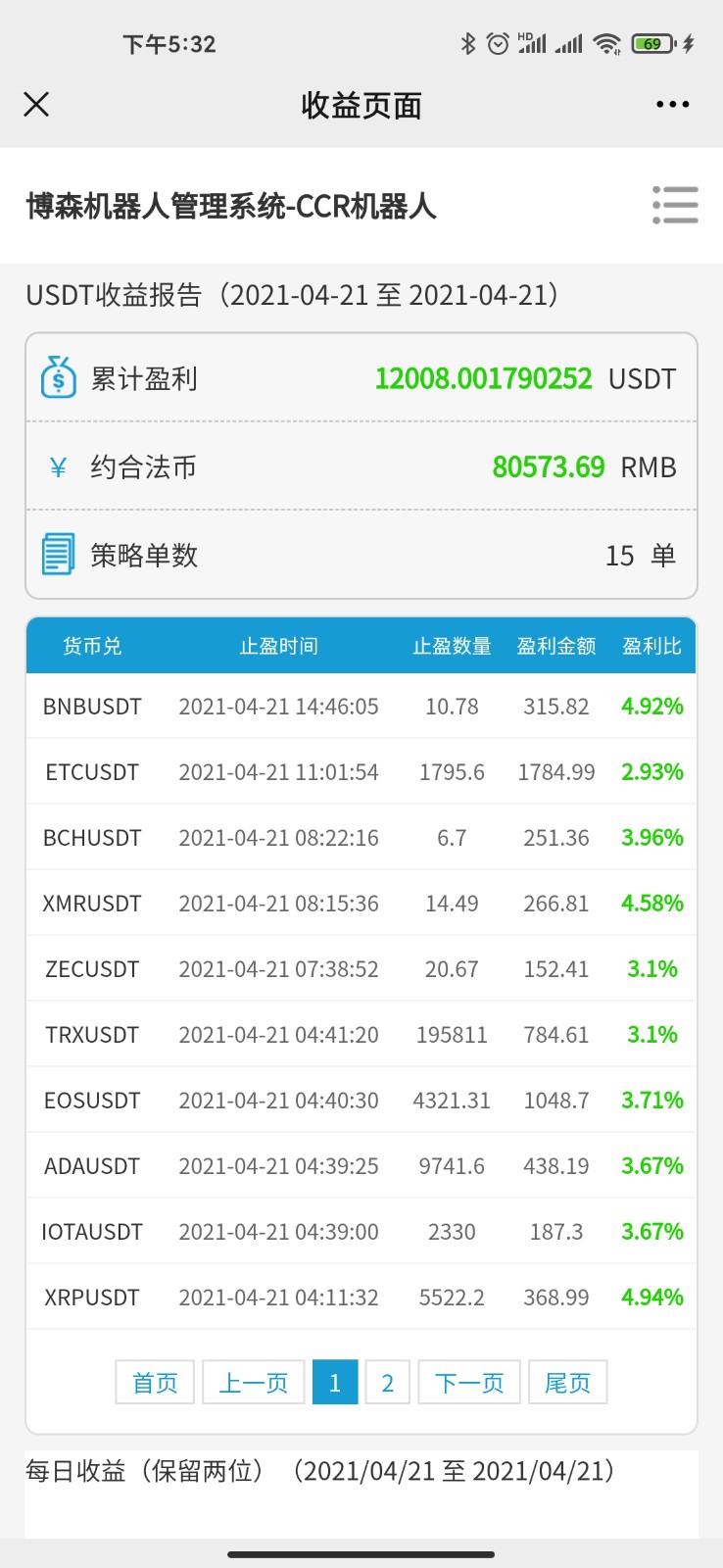Select page 1 in the pagination

[x=335, y=1382]
